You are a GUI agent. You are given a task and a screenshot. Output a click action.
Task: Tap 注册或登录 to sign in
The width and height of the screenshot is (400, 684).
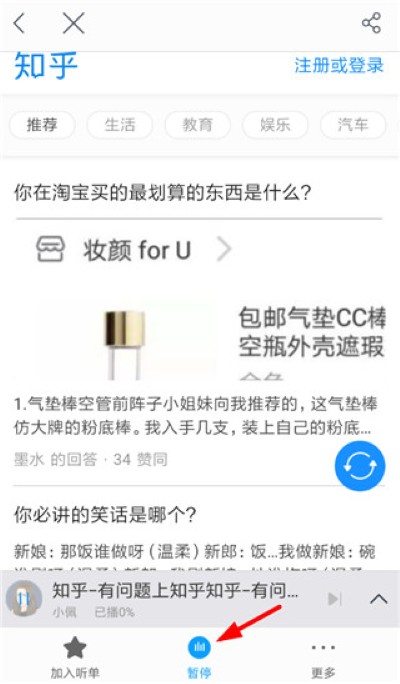click(339, 65)
